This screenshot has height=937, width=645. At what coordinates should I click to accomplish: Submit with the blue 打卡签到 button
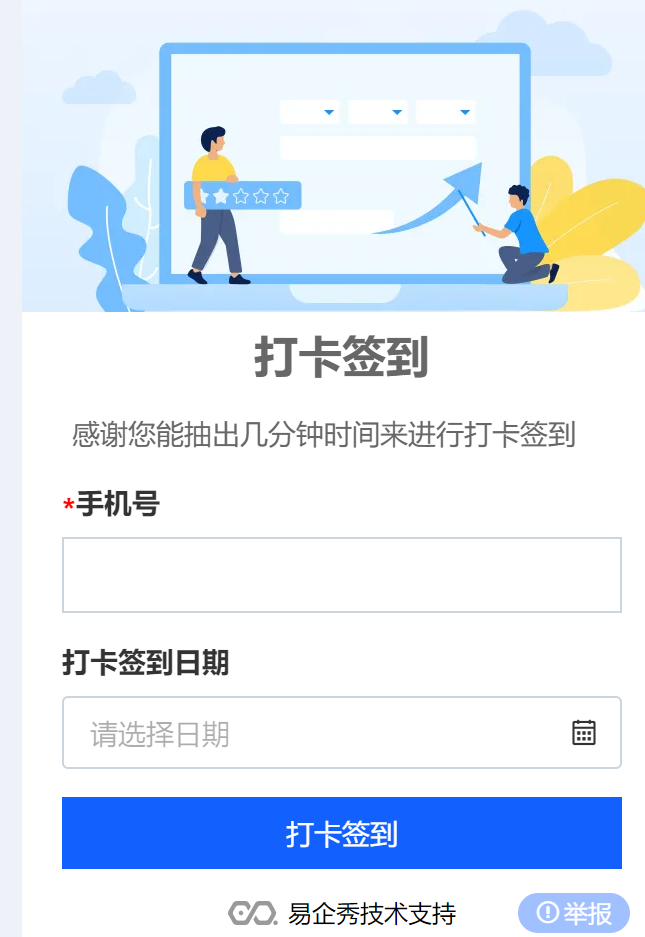coord(341,833)
